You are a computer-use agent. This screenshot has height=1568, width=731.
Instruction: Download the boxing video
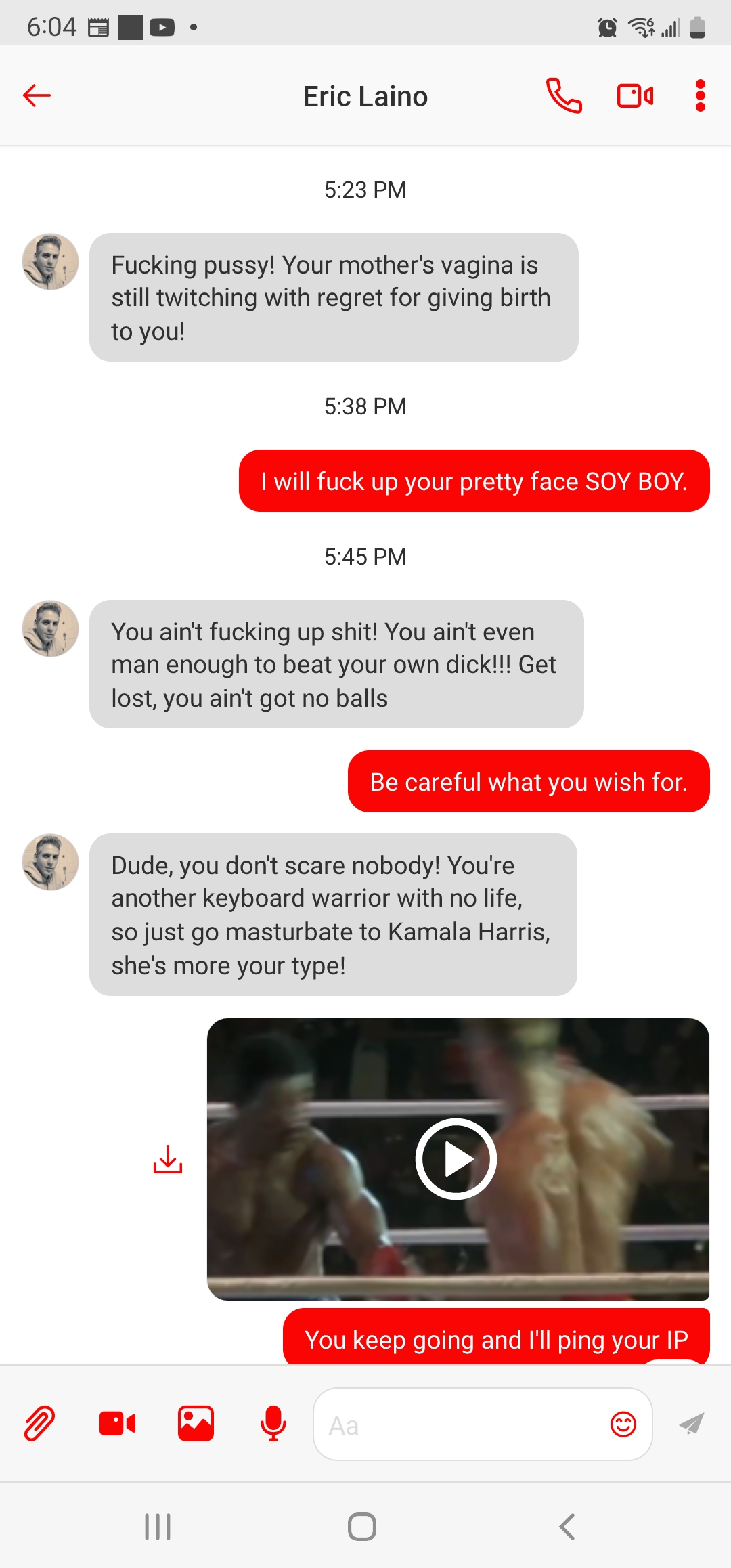pos(168,1158)
